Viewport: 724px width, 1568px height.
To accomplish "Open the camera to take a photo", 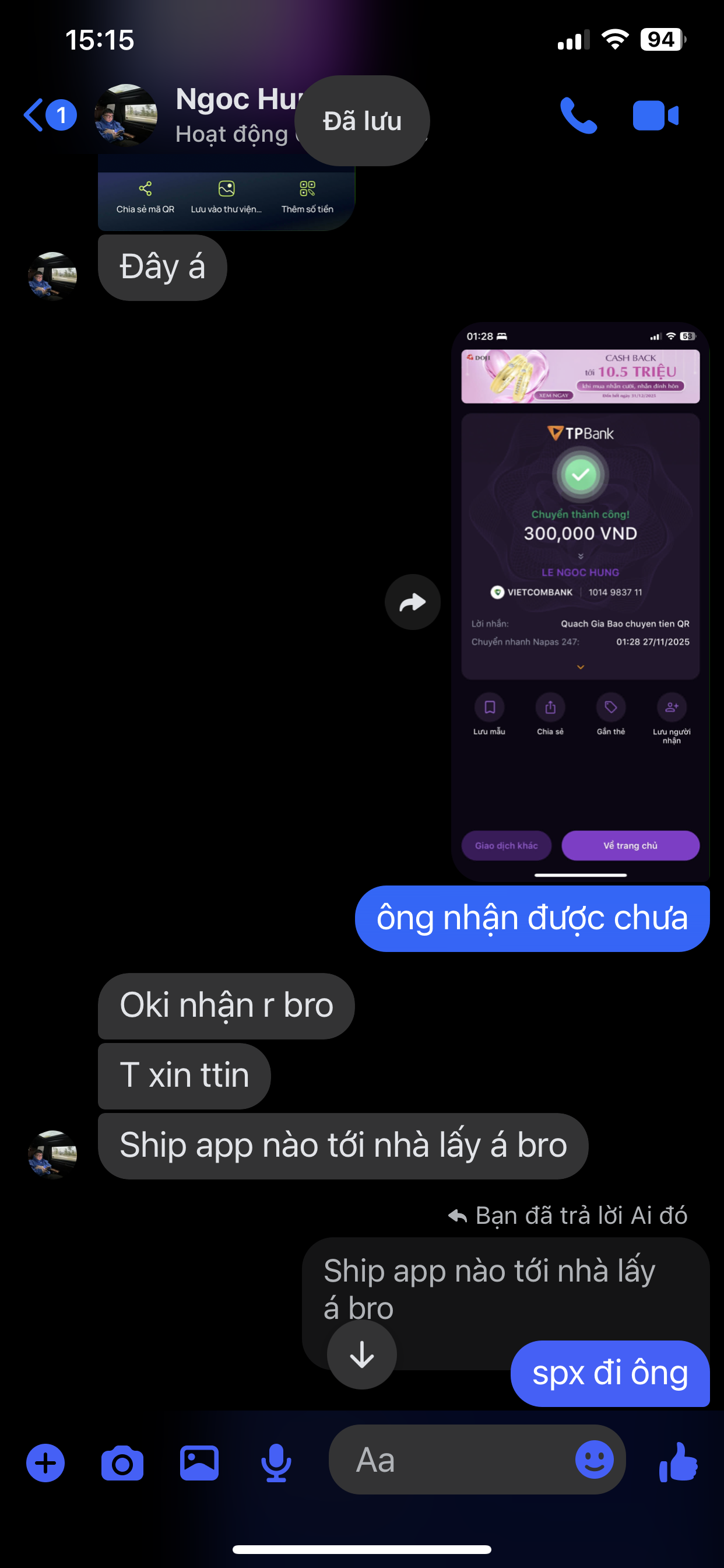I will click(122, 1462).
